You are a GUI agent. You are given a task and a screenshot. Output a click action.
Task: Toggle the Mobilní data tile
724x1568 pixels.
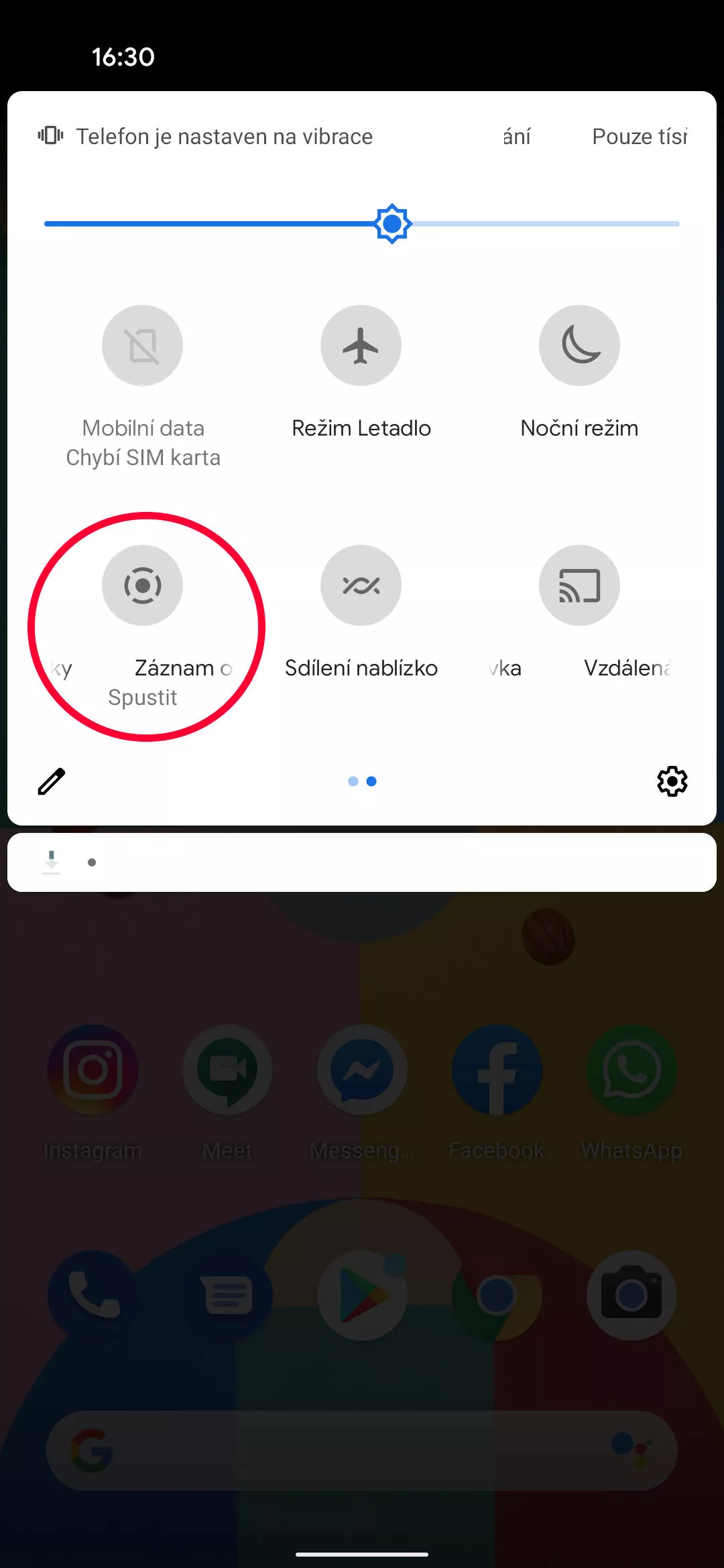coord(142,346)
